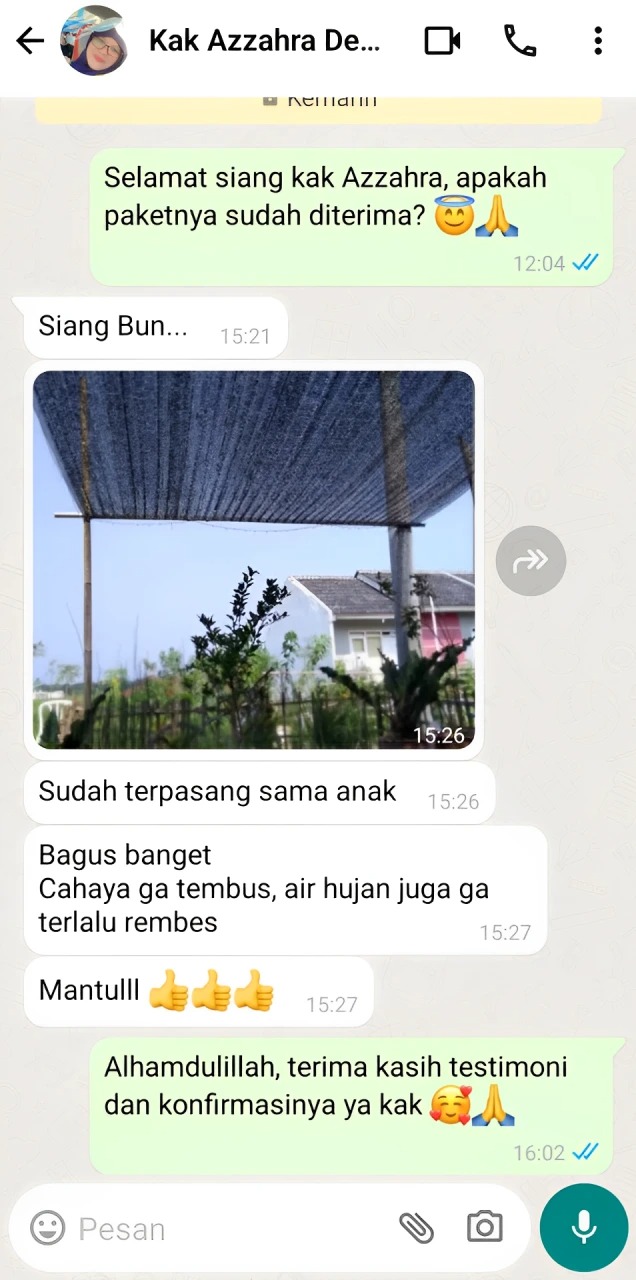Open the emoji picker
Image resolution: width=636 pixels, height=1280 pixels.
tap(47, 1228)
